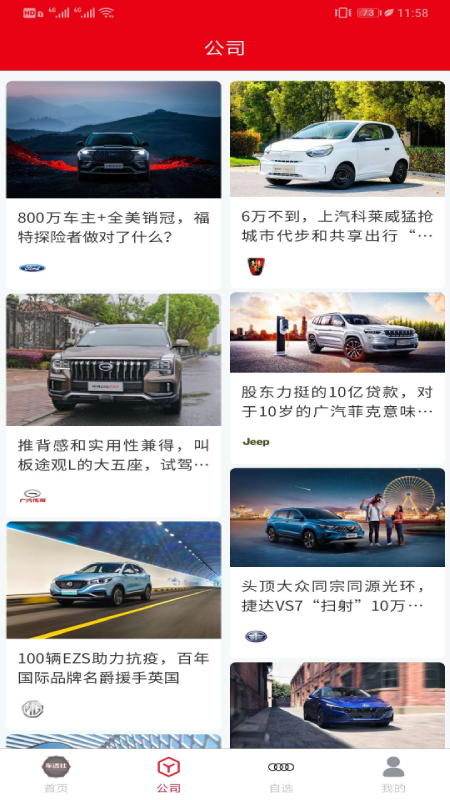450x800 pixels.
Task: Open the 捷达VS7 article card
Action: coord(337,563)
